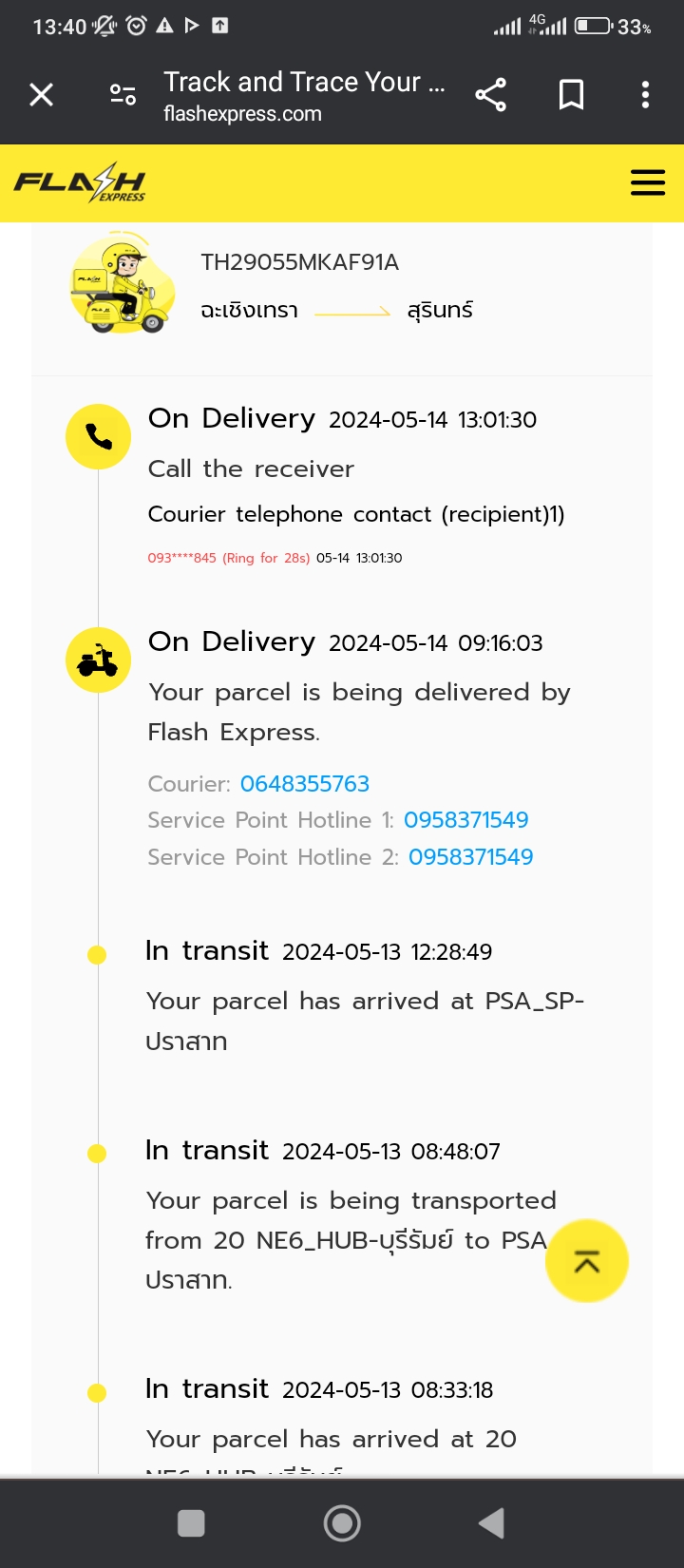
Task: Jump back to top with yellow arrow button
Action: [x=587, y=1261]
